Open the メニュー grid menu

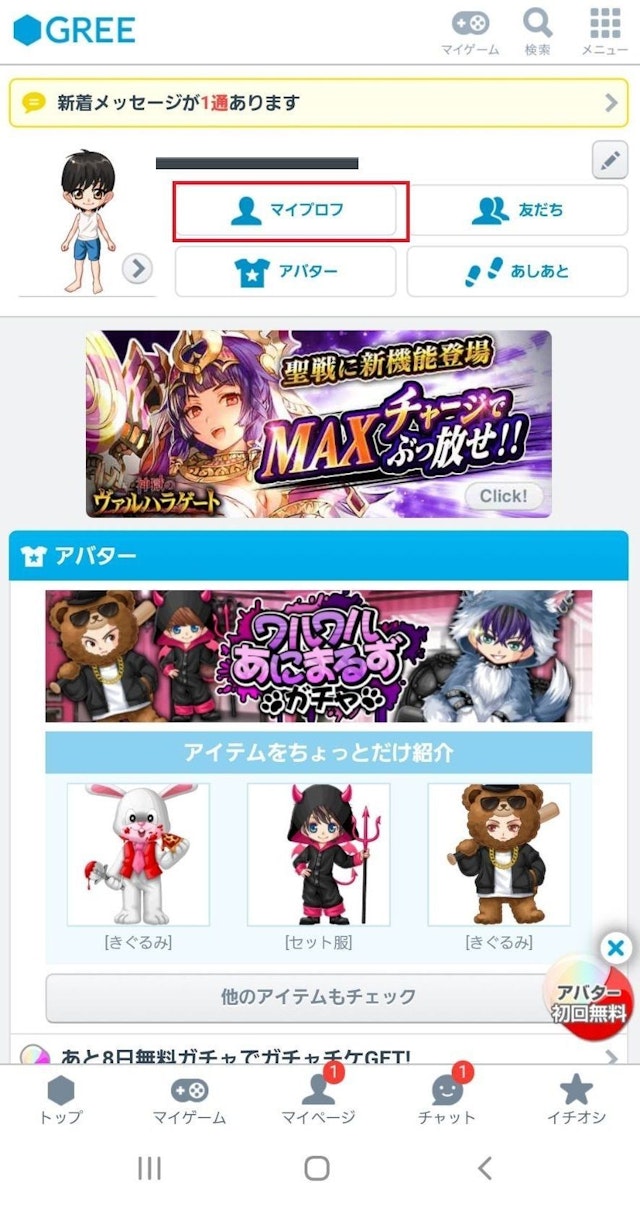pos(605,30)
